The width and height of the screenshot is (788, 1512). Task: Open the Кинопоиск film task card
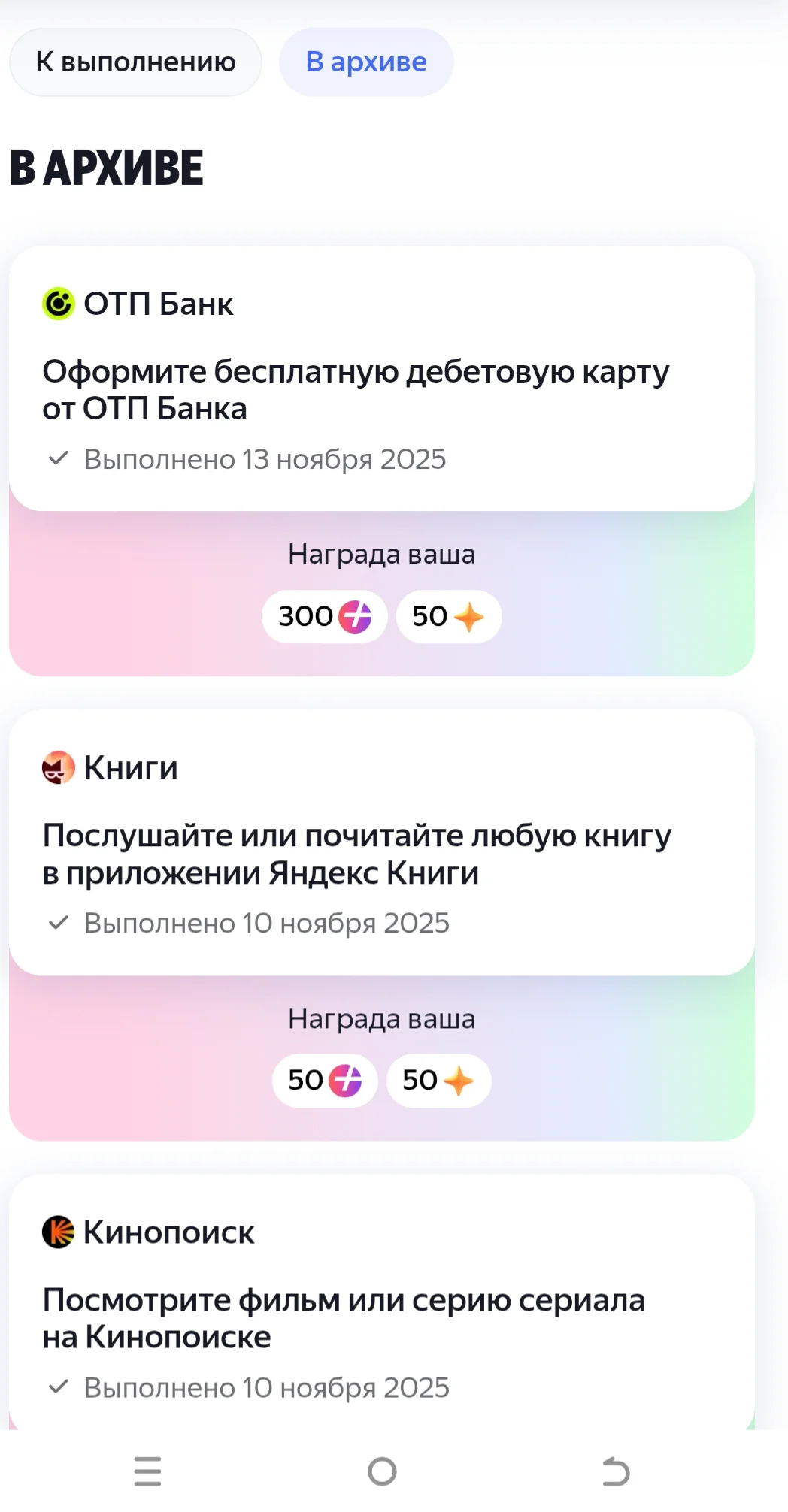click(x=381, y=1302)
